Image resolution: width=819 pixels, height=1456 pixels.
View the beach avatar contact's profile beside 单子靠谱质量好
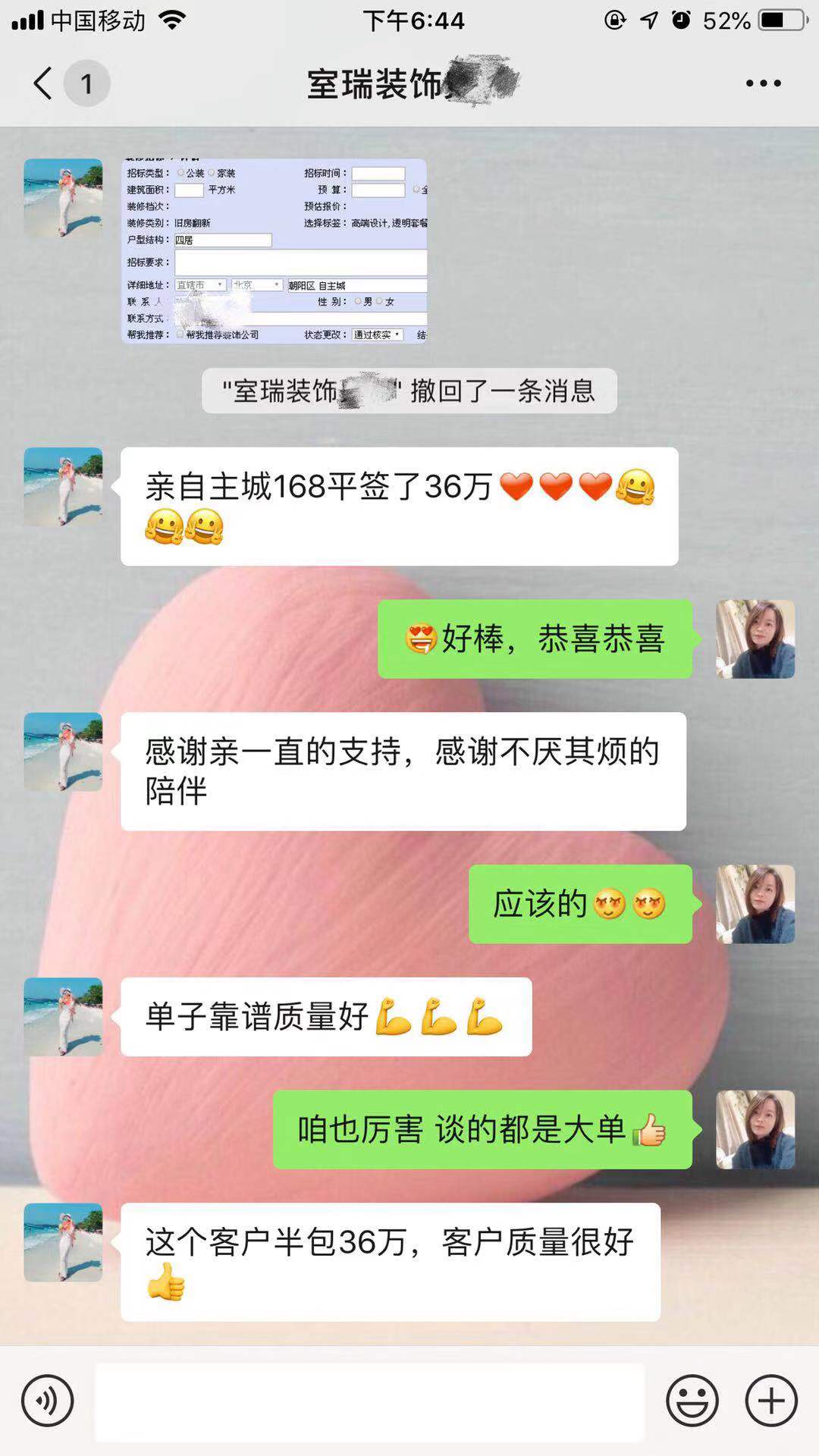pos(64,1017)
